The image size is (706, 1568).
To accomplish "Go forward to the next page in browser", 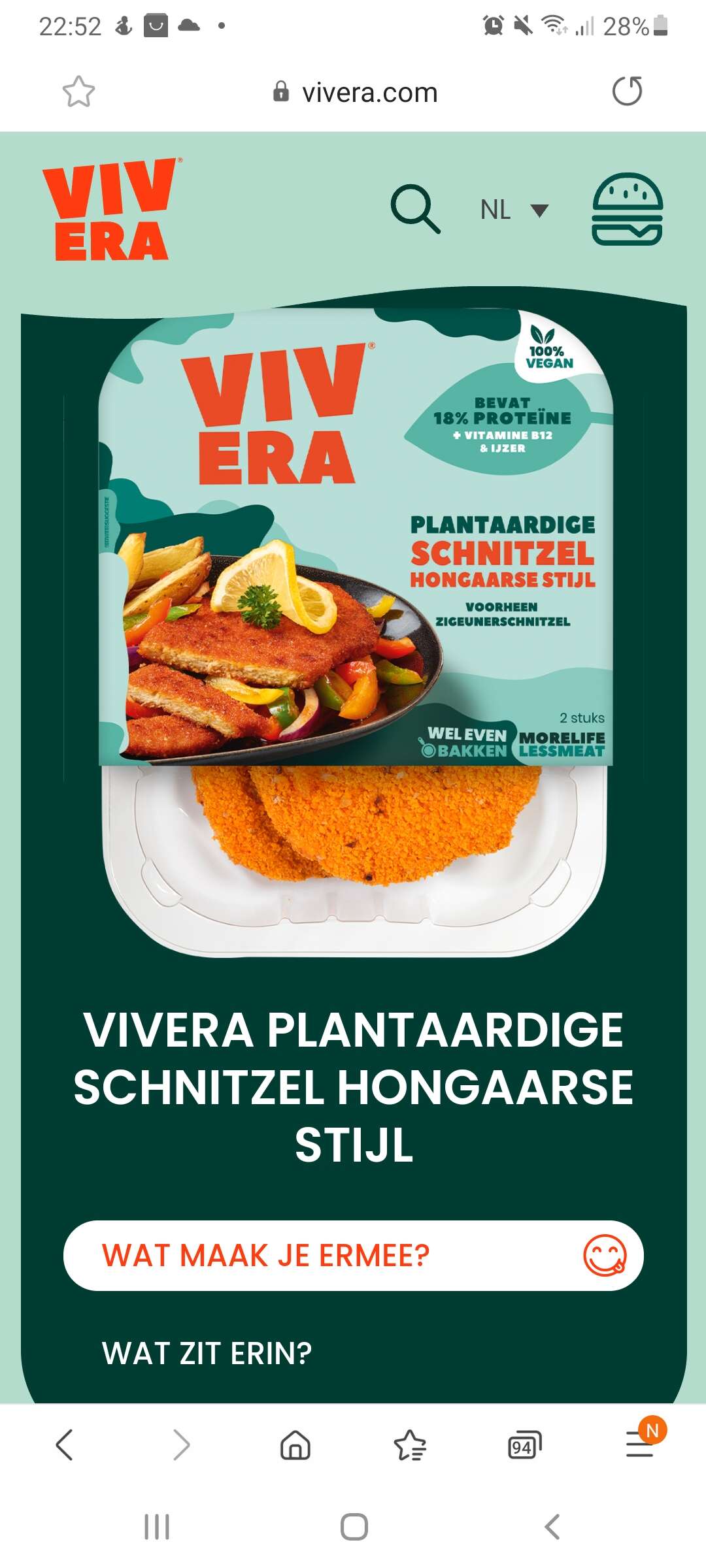I will click(x=181, y=1445).
